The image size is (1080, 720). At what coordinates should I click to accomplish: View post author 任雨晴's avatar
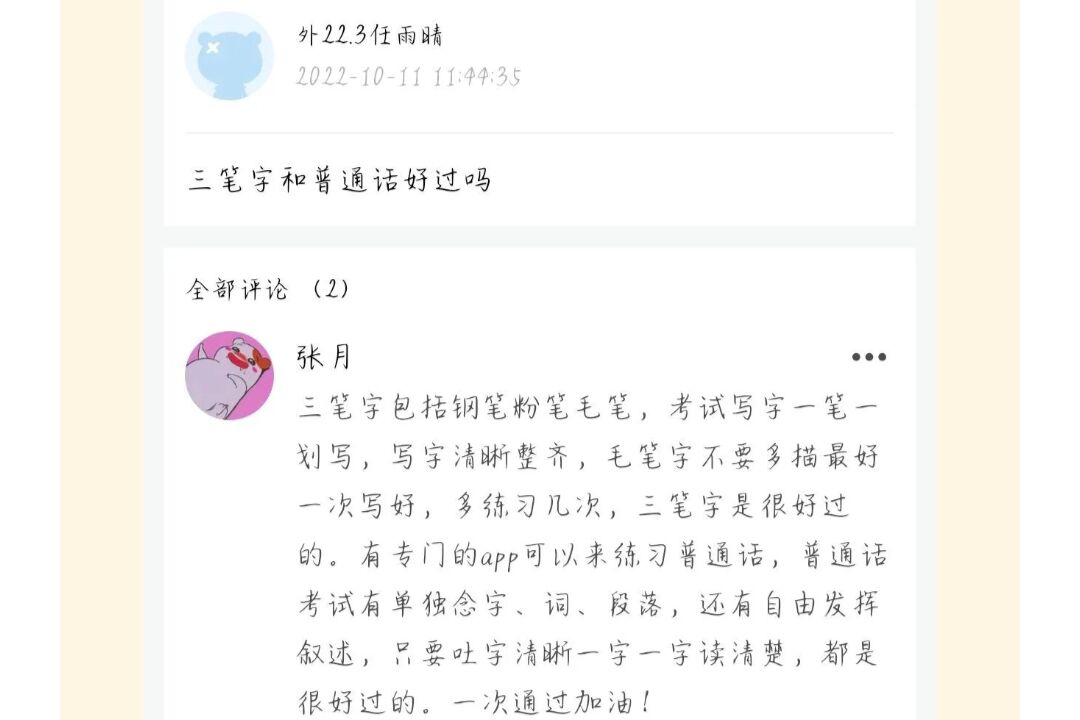click(230, 56)
